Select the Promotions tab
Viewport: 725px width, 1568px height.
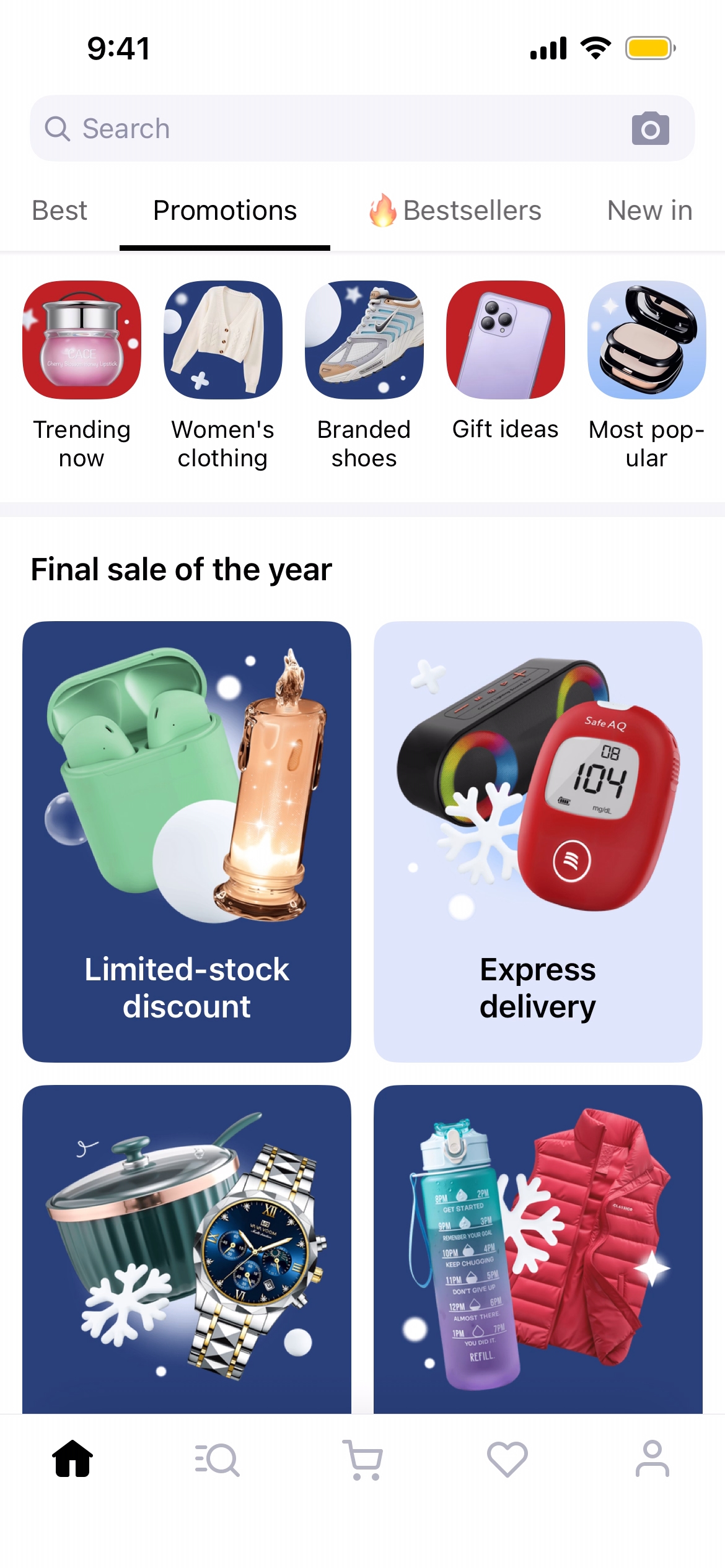[225, 211]
